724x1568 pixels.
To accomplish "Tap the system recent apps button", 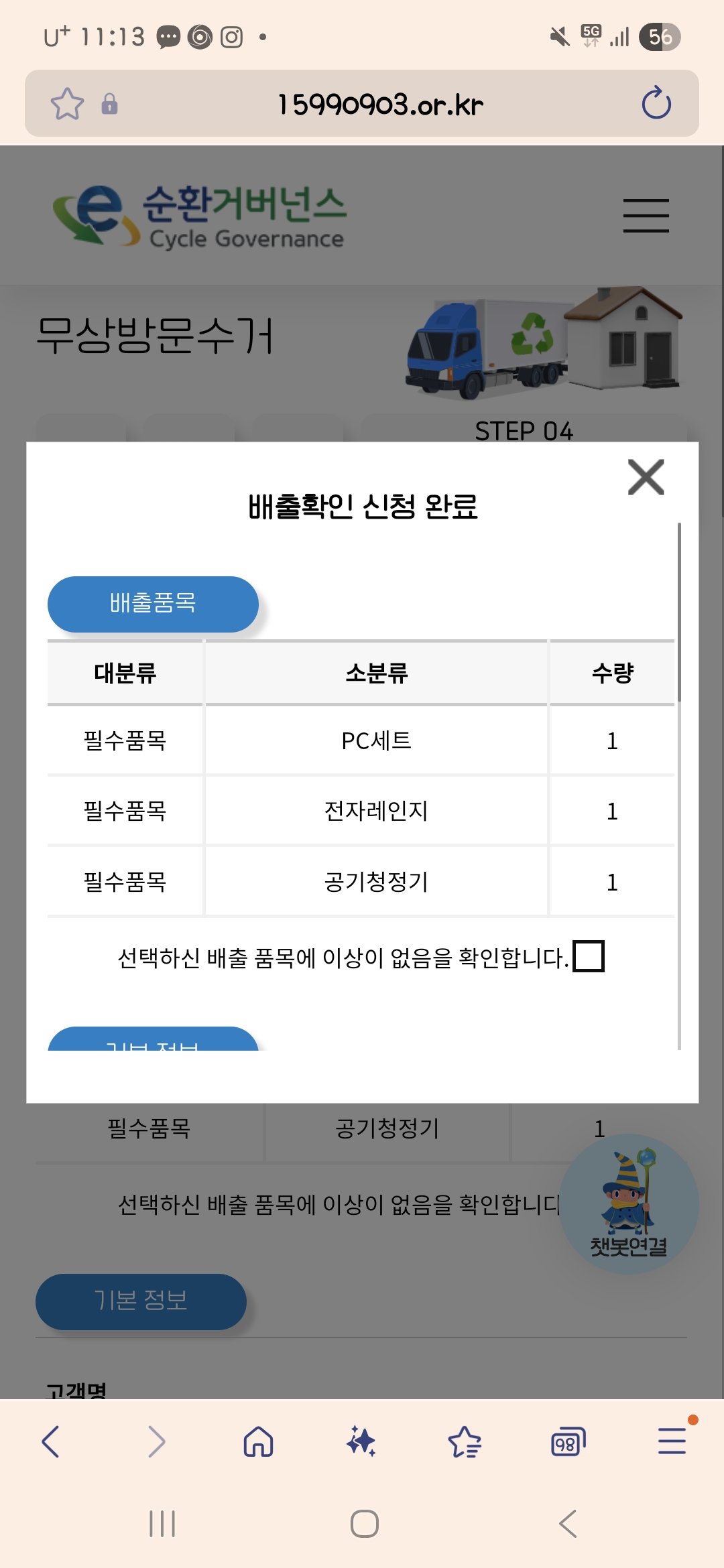I will 162,1524.
